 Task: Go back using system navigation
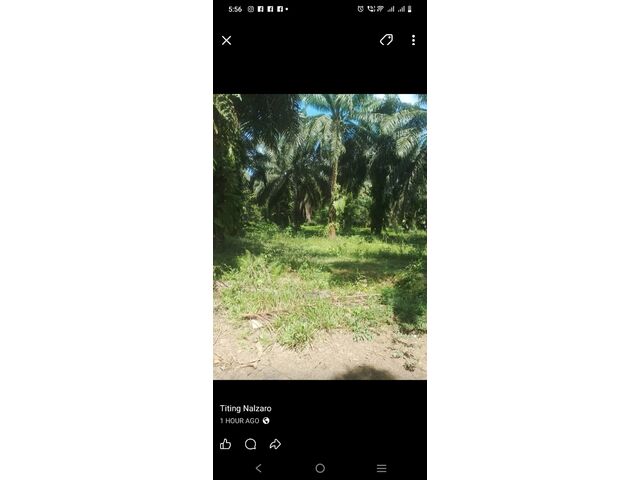258,468
